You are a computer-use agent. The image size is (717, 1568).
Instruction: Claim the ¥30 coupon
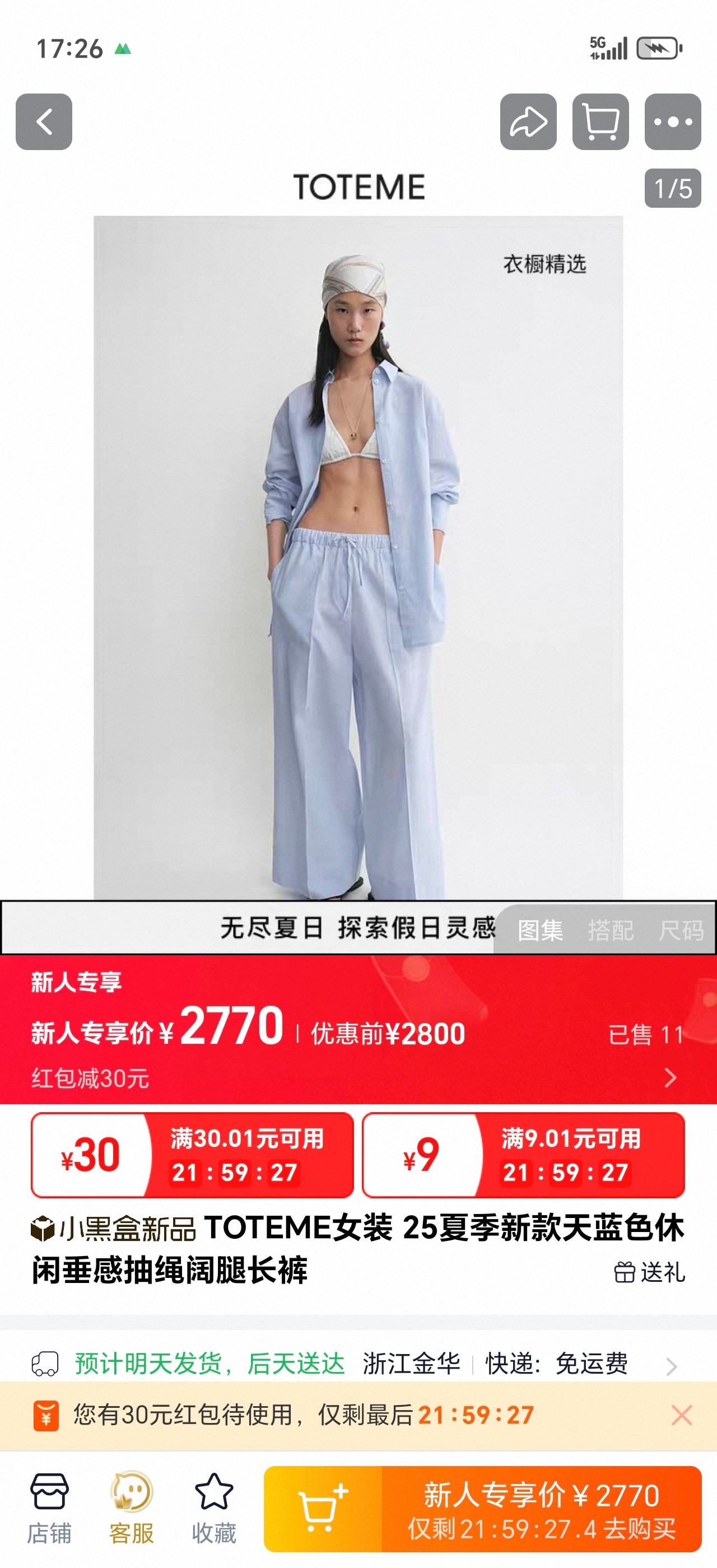[192, 1155]
